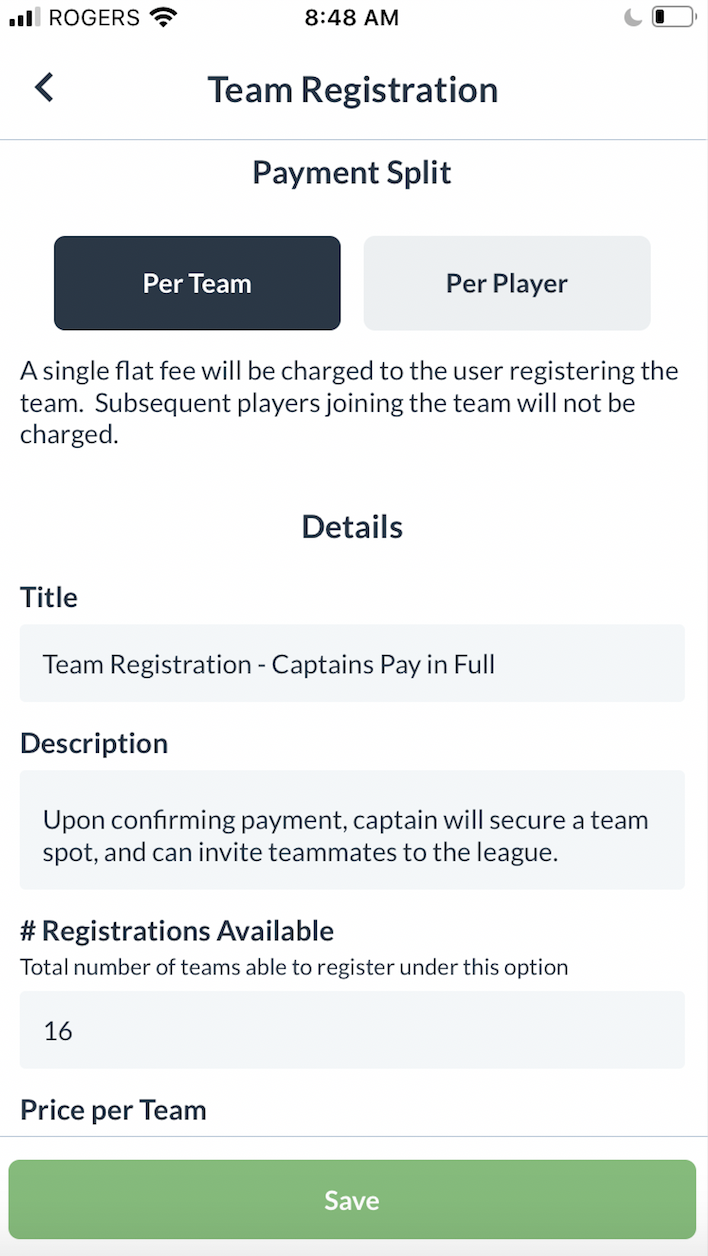The image size is (708, 1256).
Task: Save the team registration settings
Action: [352, 1200]
